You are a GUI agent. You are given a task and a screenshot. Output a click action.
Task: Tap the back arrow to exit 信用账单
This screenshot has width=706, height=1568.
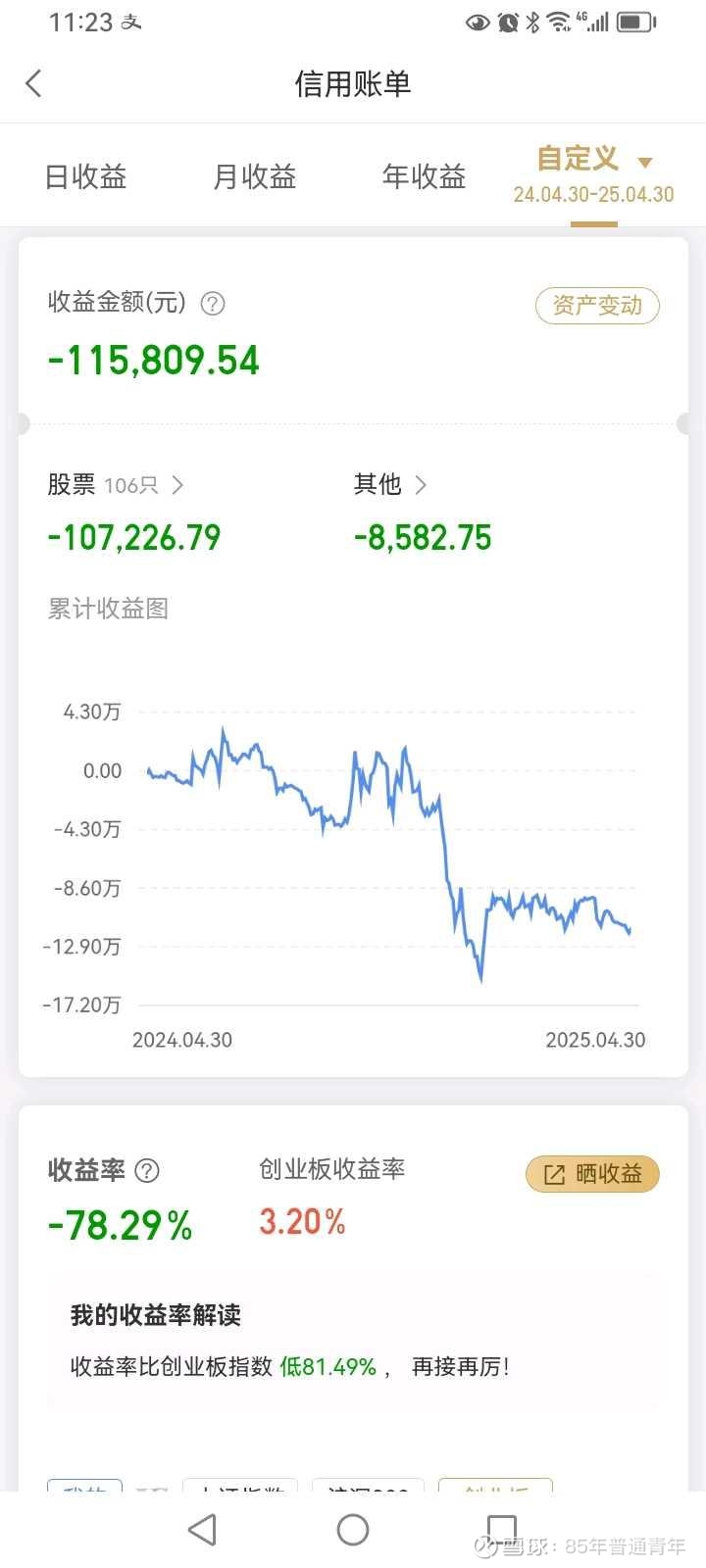point(34,83)
